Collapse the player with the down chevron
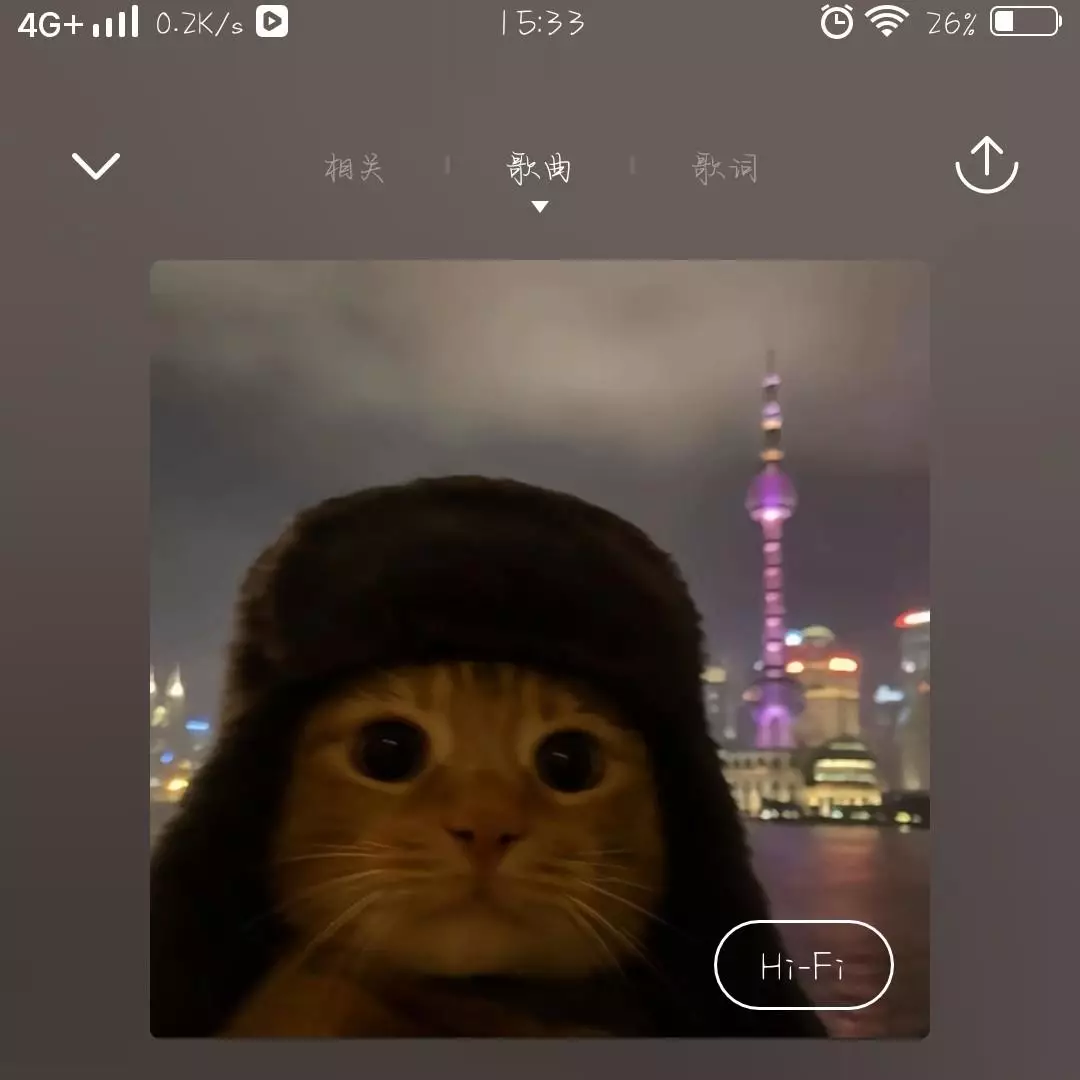Screen dimensions: 1080x1080 (96, 166)
